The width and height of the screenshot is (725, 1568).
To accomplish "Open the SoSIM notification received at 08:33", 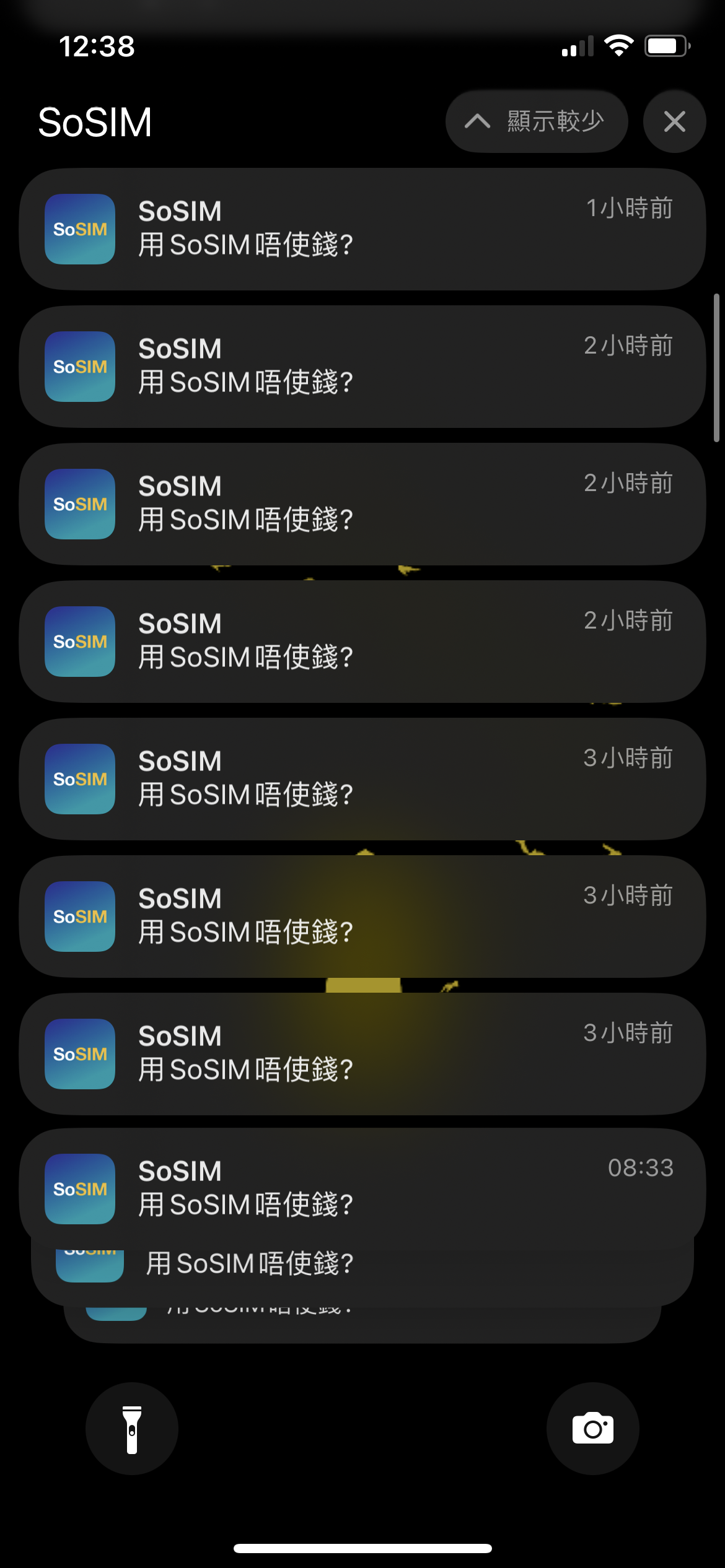I will pos(362,1188).
